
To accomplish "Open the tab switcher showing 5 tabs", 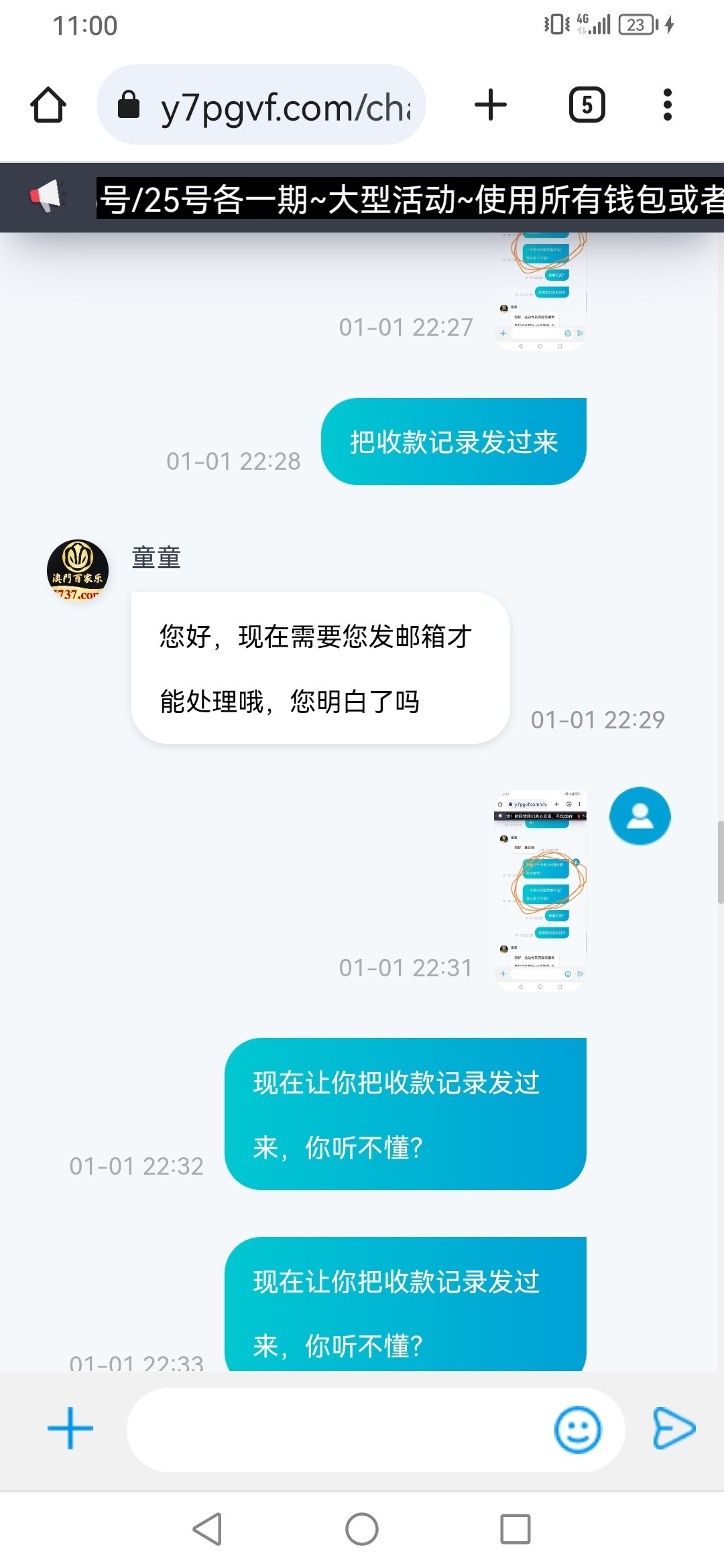I will click(x=587, y=105).
